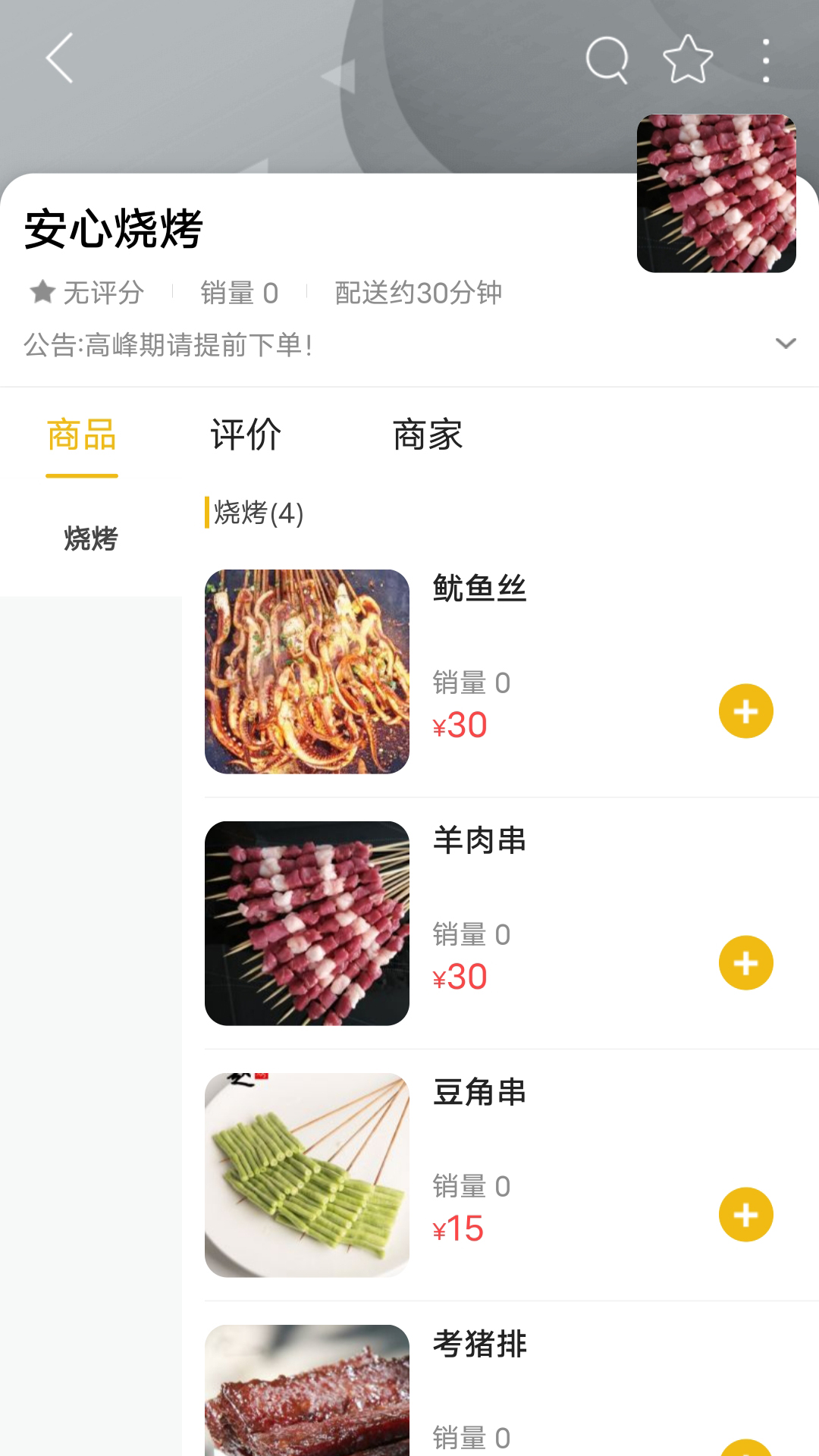This screenshot has width=819, height=1456.
Task: View the ¥30 price of 鱿鱼丝
Action: 460,724
